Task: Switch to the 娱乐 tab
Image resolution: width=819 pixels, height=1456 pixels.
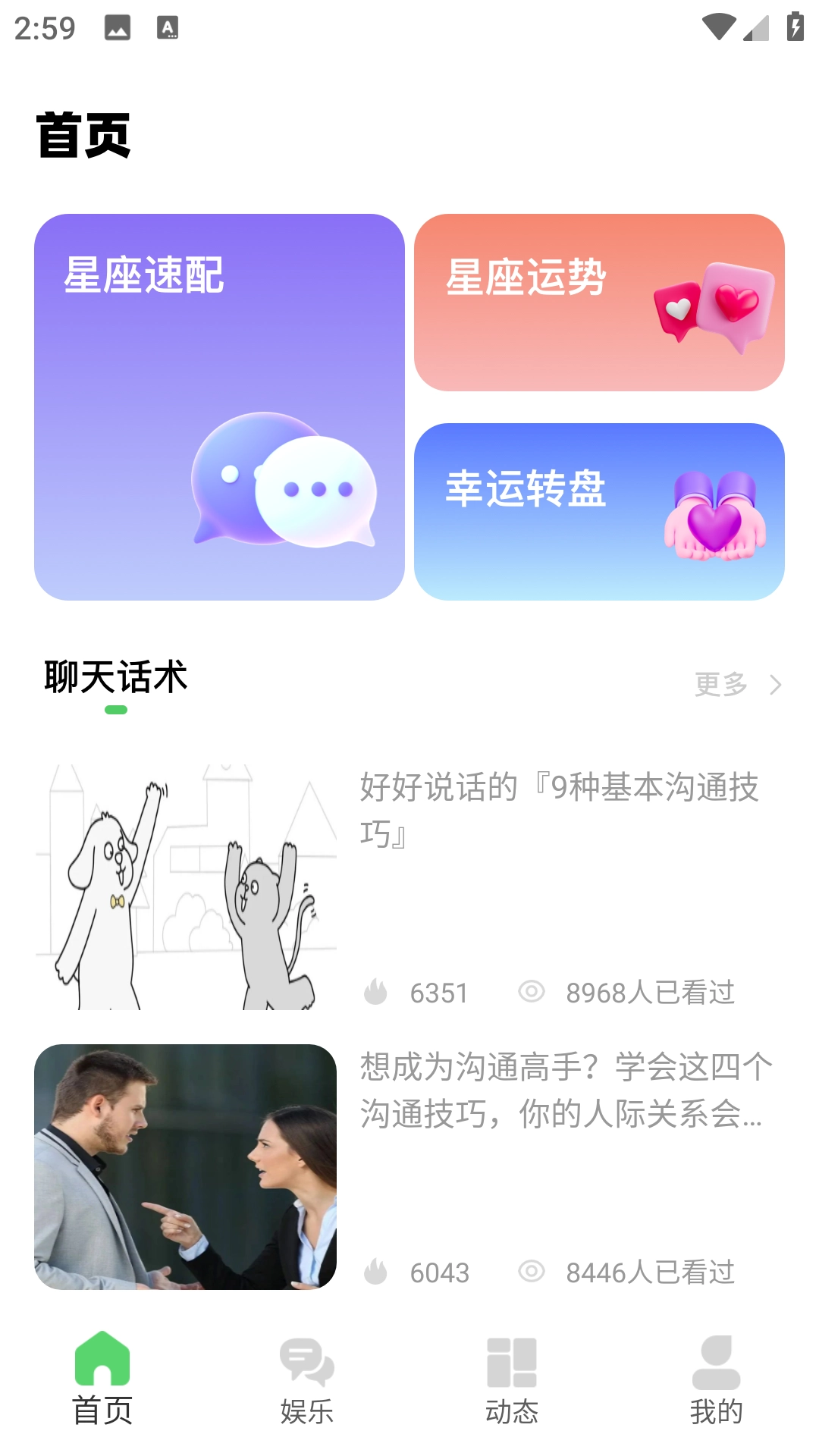Action: [307, 1380]
